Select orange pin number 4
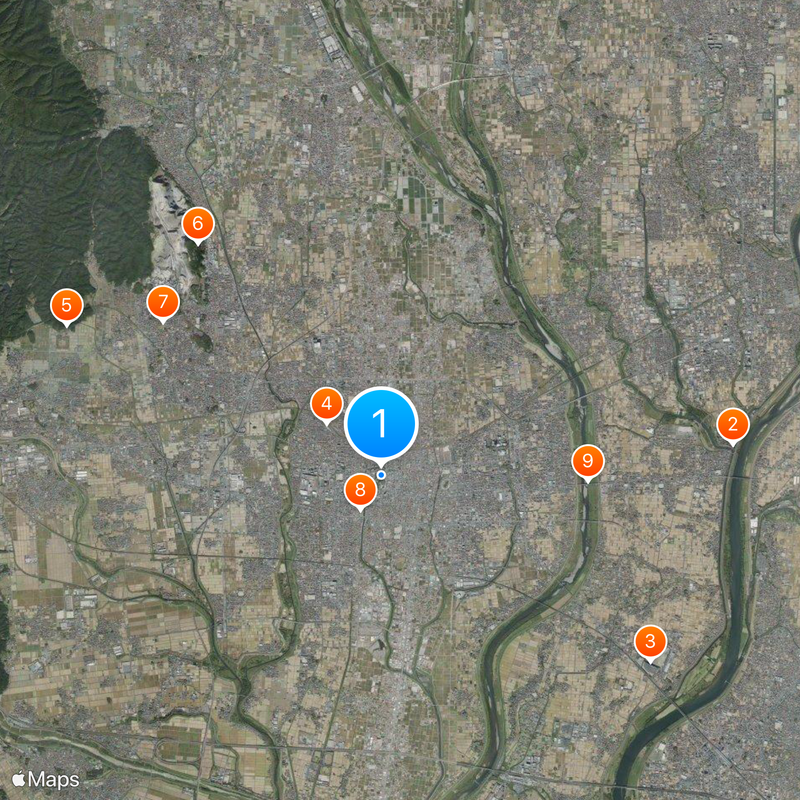Viewport: 800px width, 800px height. pos(326,404)
